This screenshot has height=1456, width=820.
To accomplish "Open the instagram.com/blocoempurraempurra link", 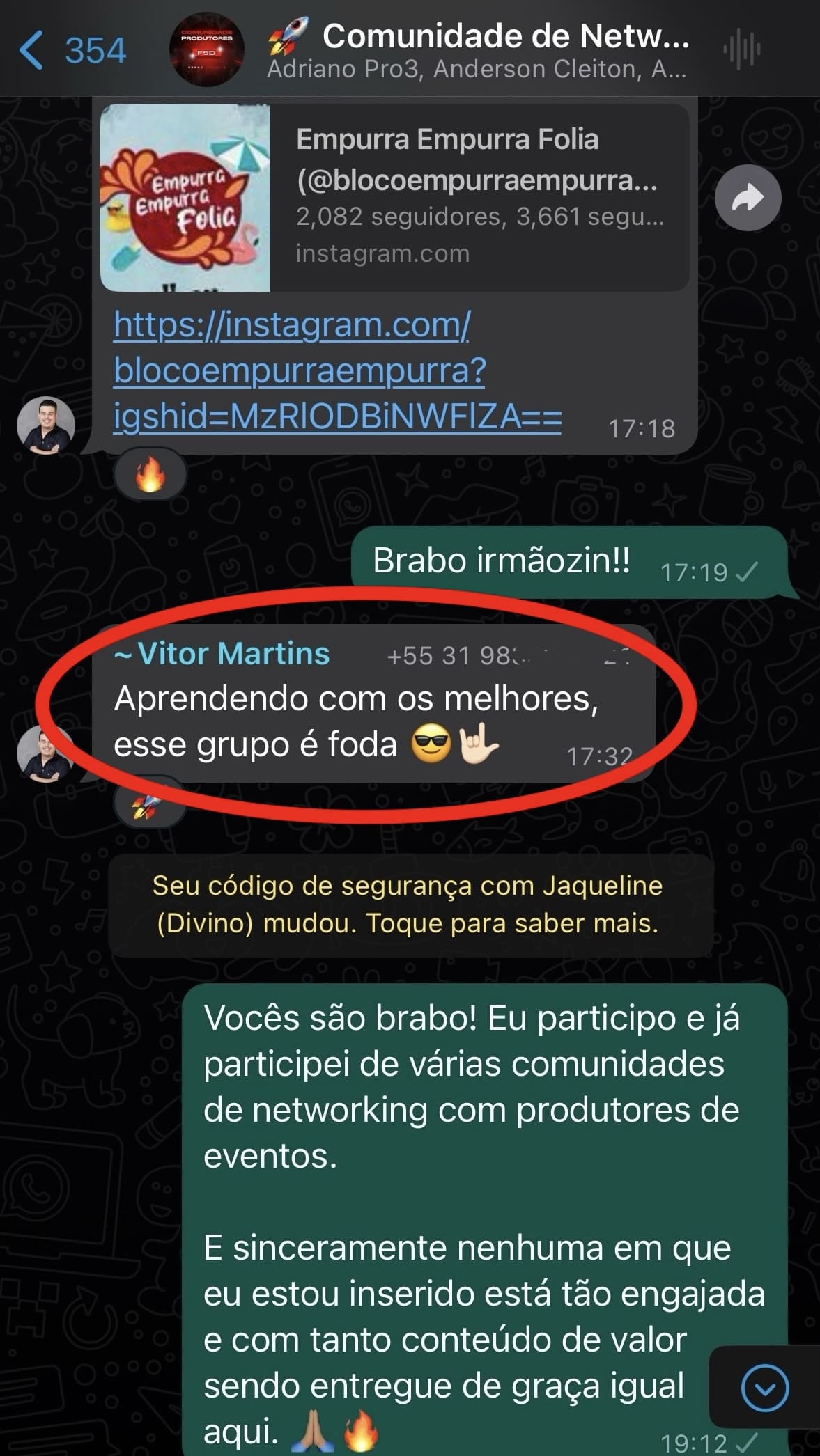I will tap(337, 370).
